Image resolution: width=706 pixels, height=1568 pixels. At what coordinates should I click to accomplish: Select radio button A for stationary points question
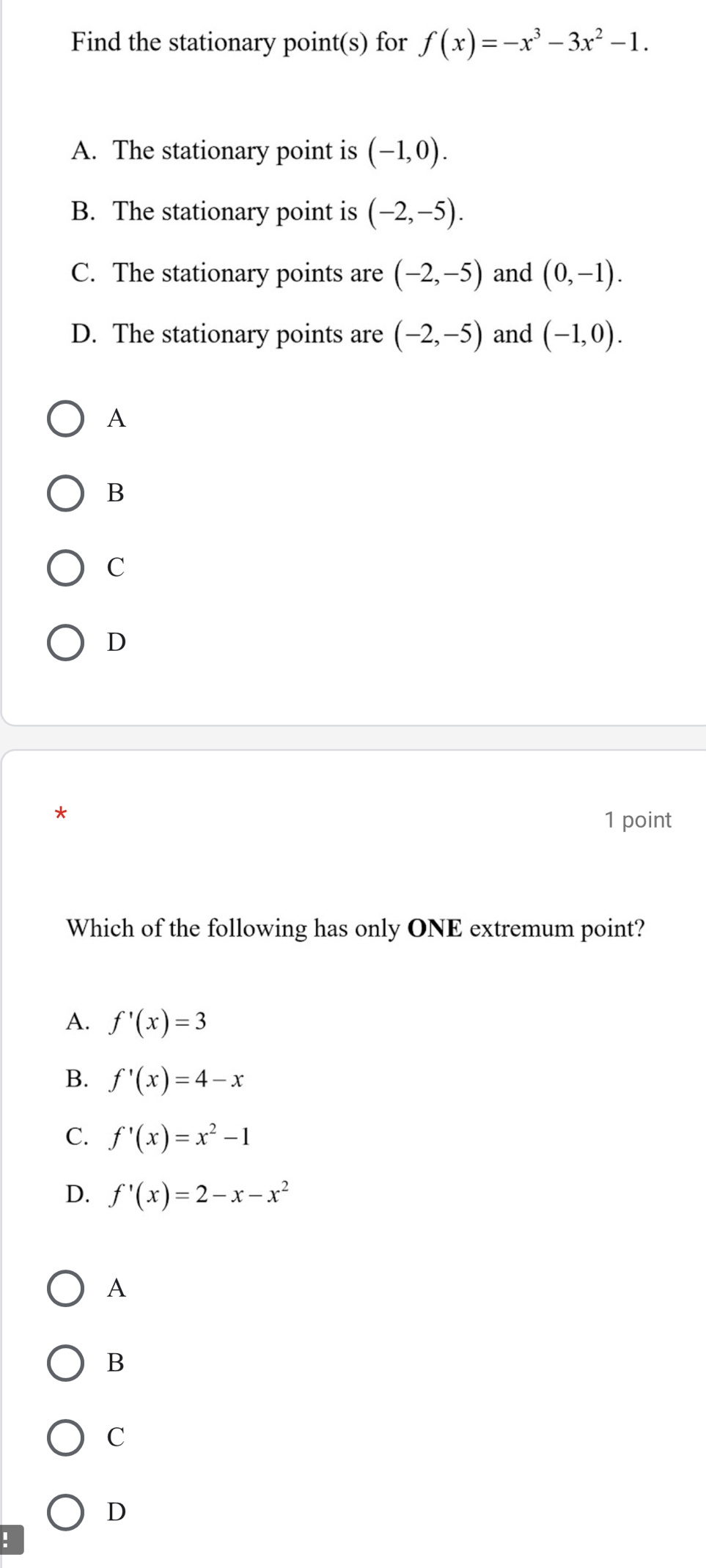pos(67,419)
